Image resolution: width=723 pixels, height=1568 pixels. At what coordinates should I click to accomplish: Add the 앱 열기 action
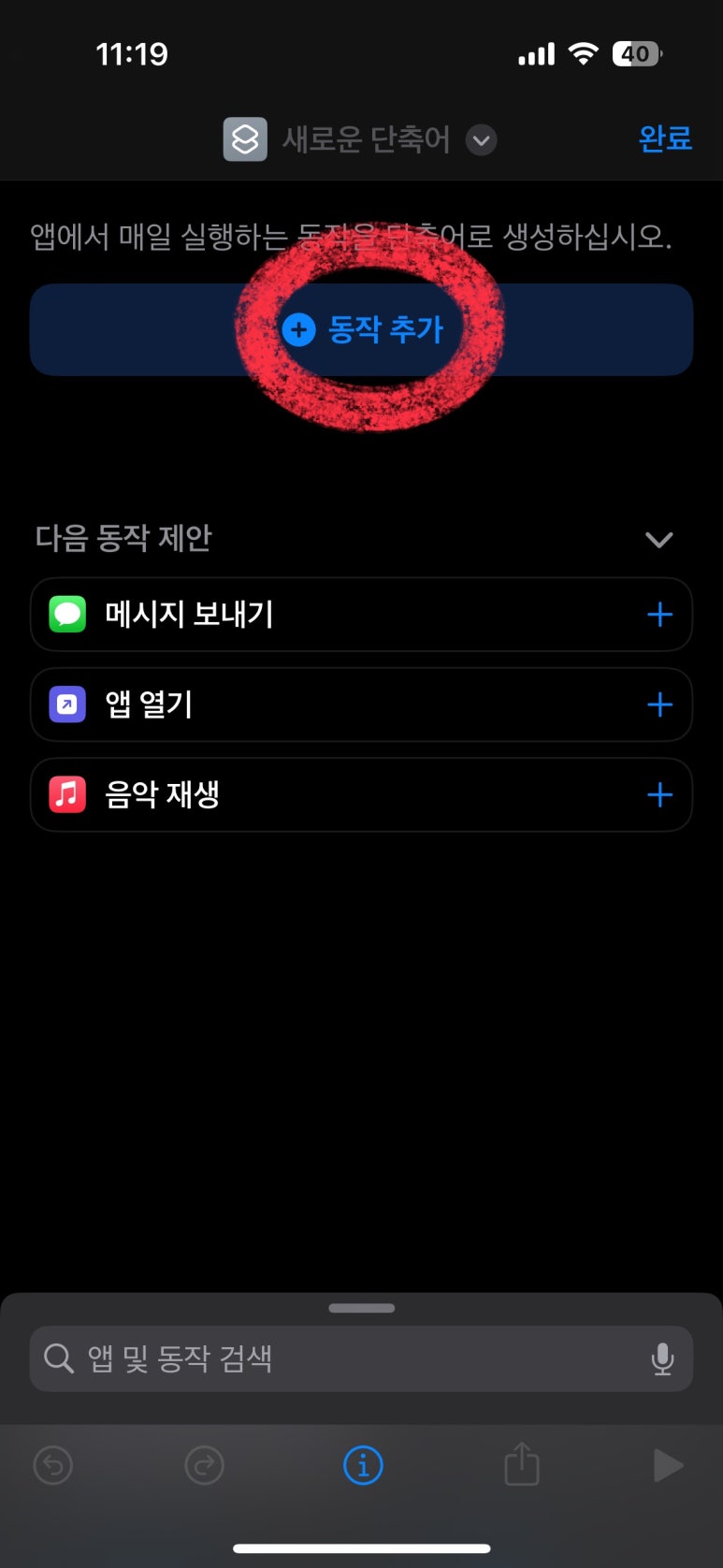659,704
